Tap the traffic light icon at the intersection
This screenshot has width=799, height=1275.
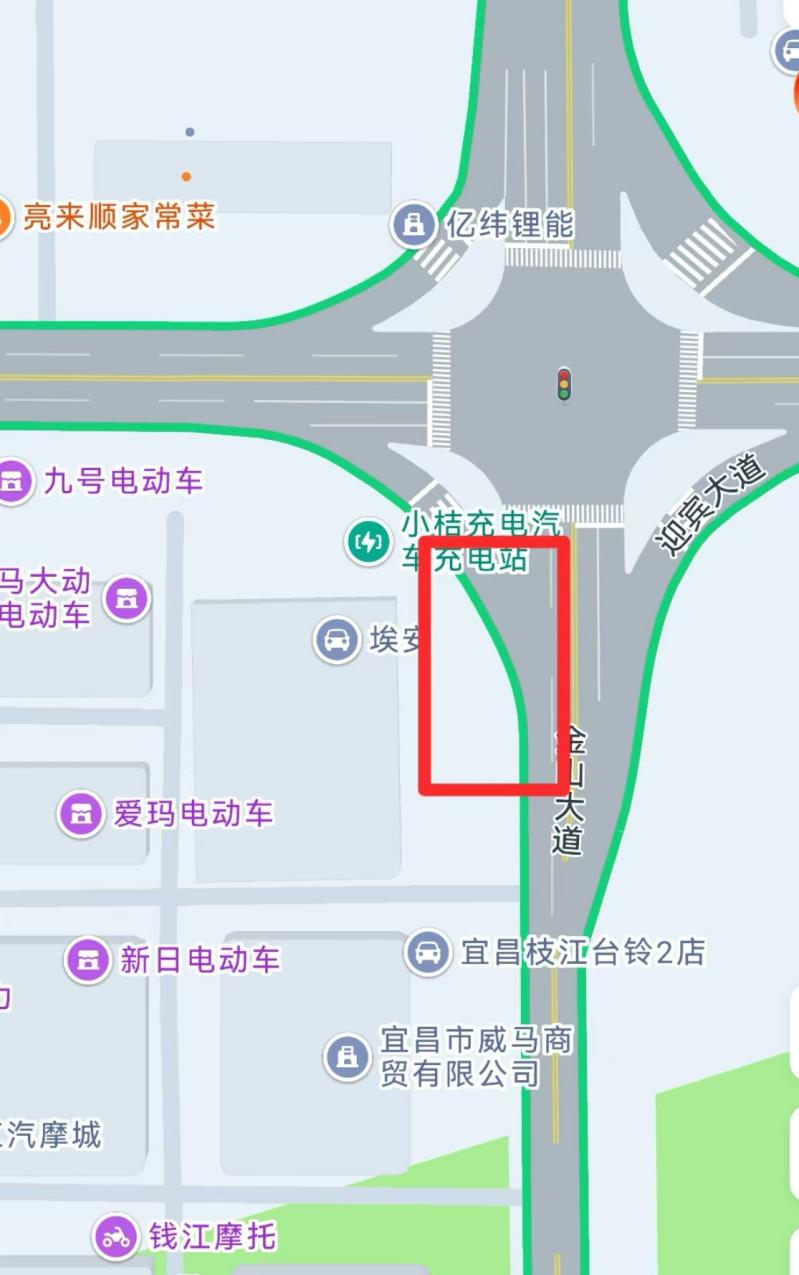[564, 384]
